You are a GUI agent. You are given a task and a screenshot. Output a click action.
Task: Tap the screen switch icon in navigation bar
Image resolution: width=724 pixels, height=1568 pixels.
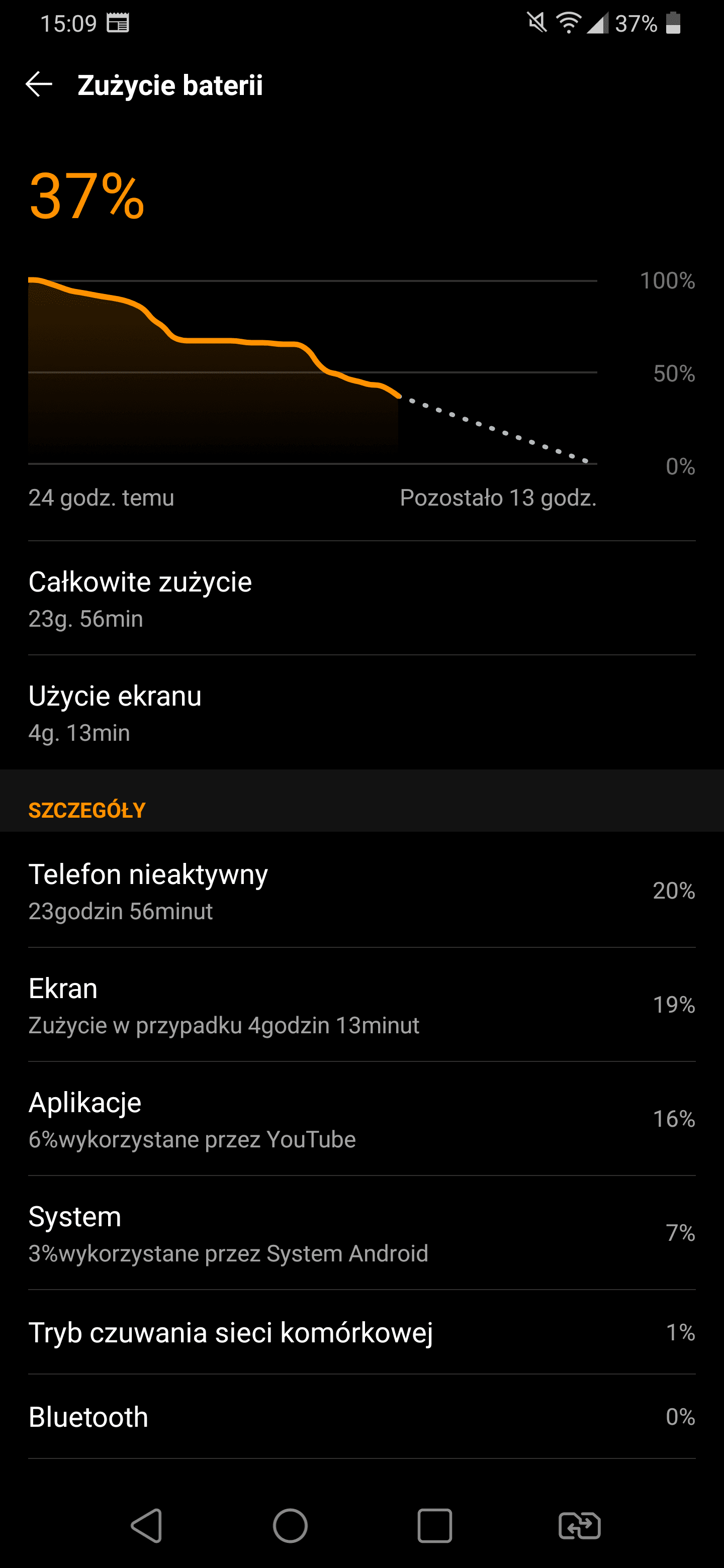click(579, 1525)
